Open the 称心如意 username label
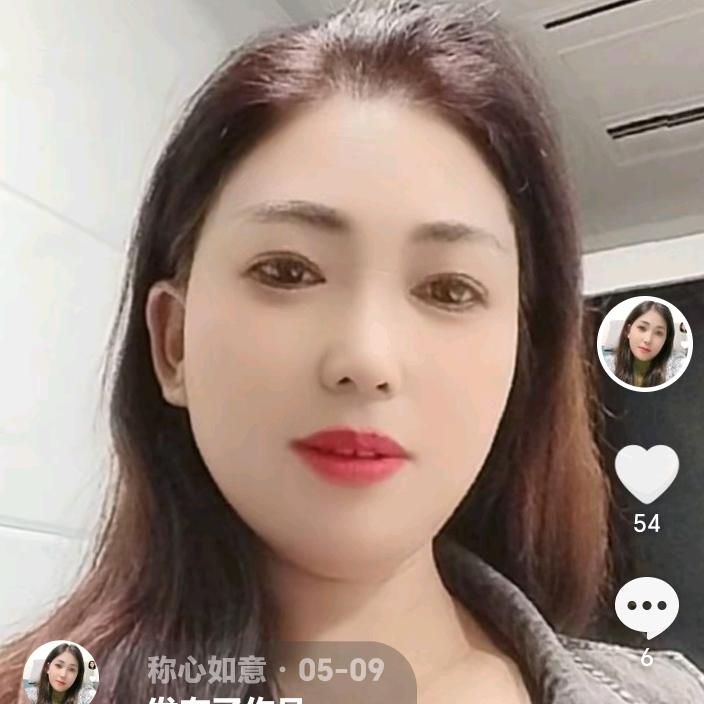 [207, 670]
